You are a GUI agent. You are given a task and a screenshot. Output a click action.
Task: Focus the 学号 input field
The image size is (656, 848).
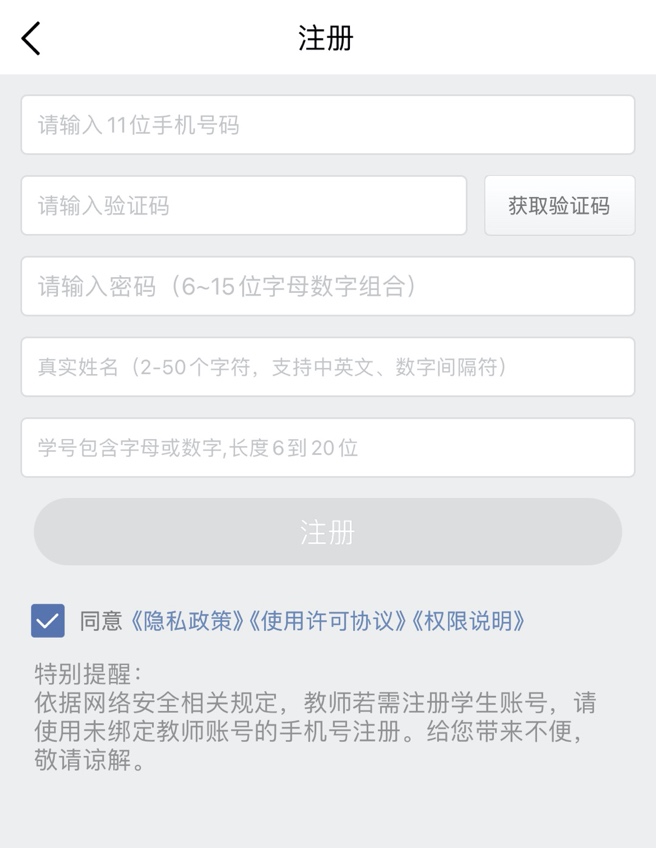tap(327, 448)
